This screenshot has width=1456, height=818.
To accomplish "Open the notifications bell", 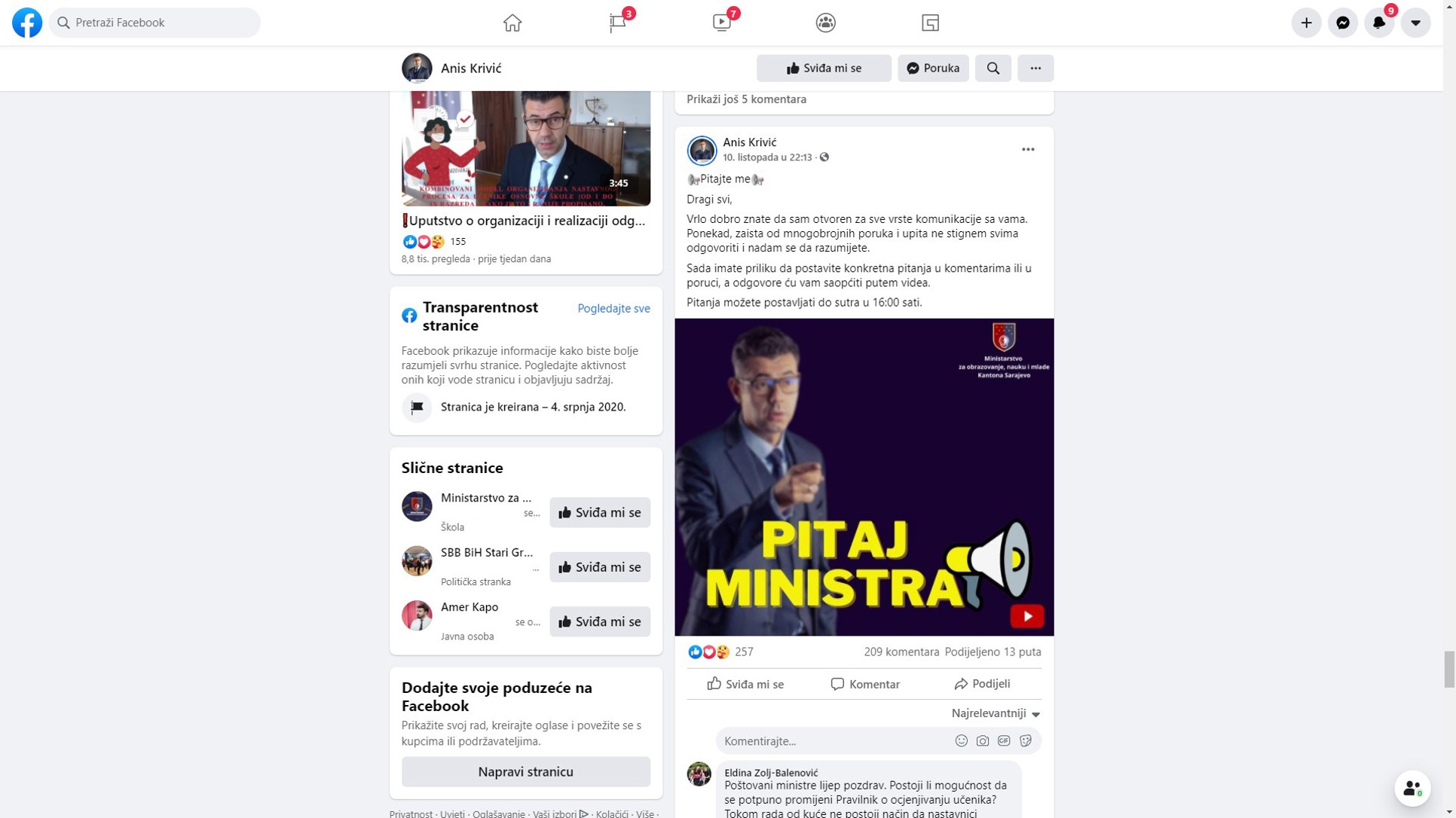I will click(x=1379, y=23).
